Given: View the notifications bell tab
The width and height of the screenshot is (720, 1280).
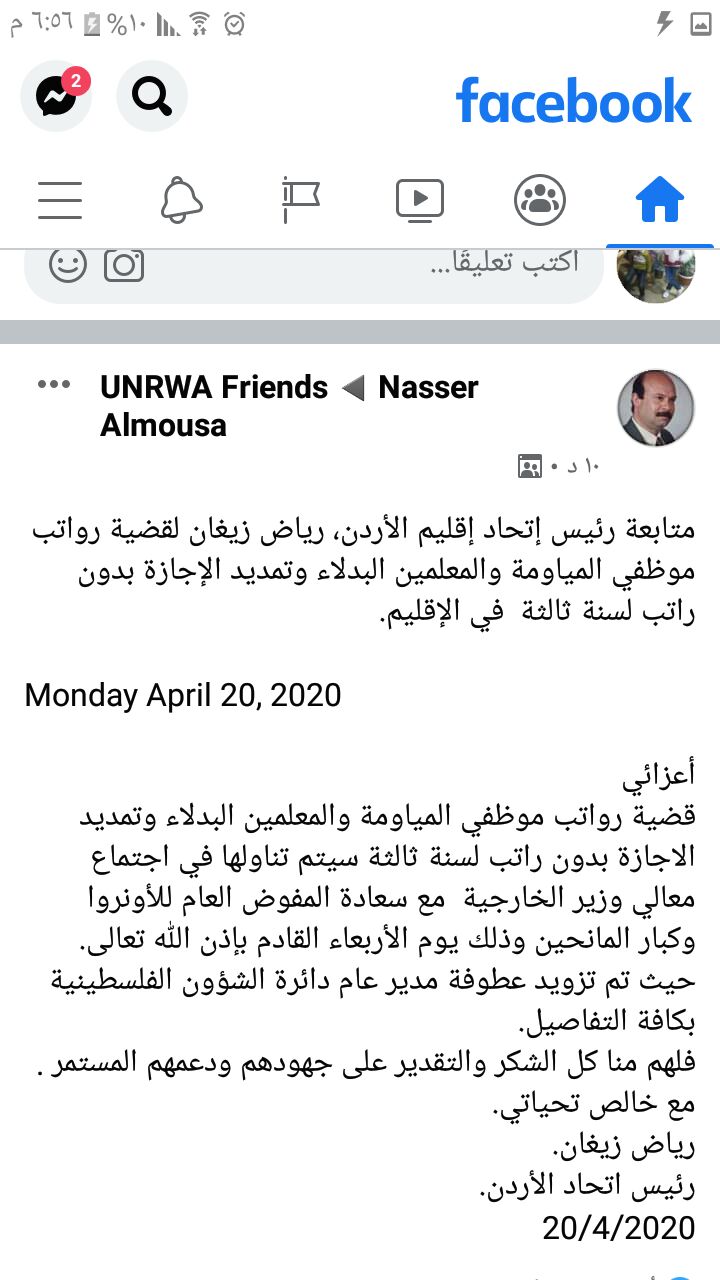Looking at the screenshot, I should point(181,201).
